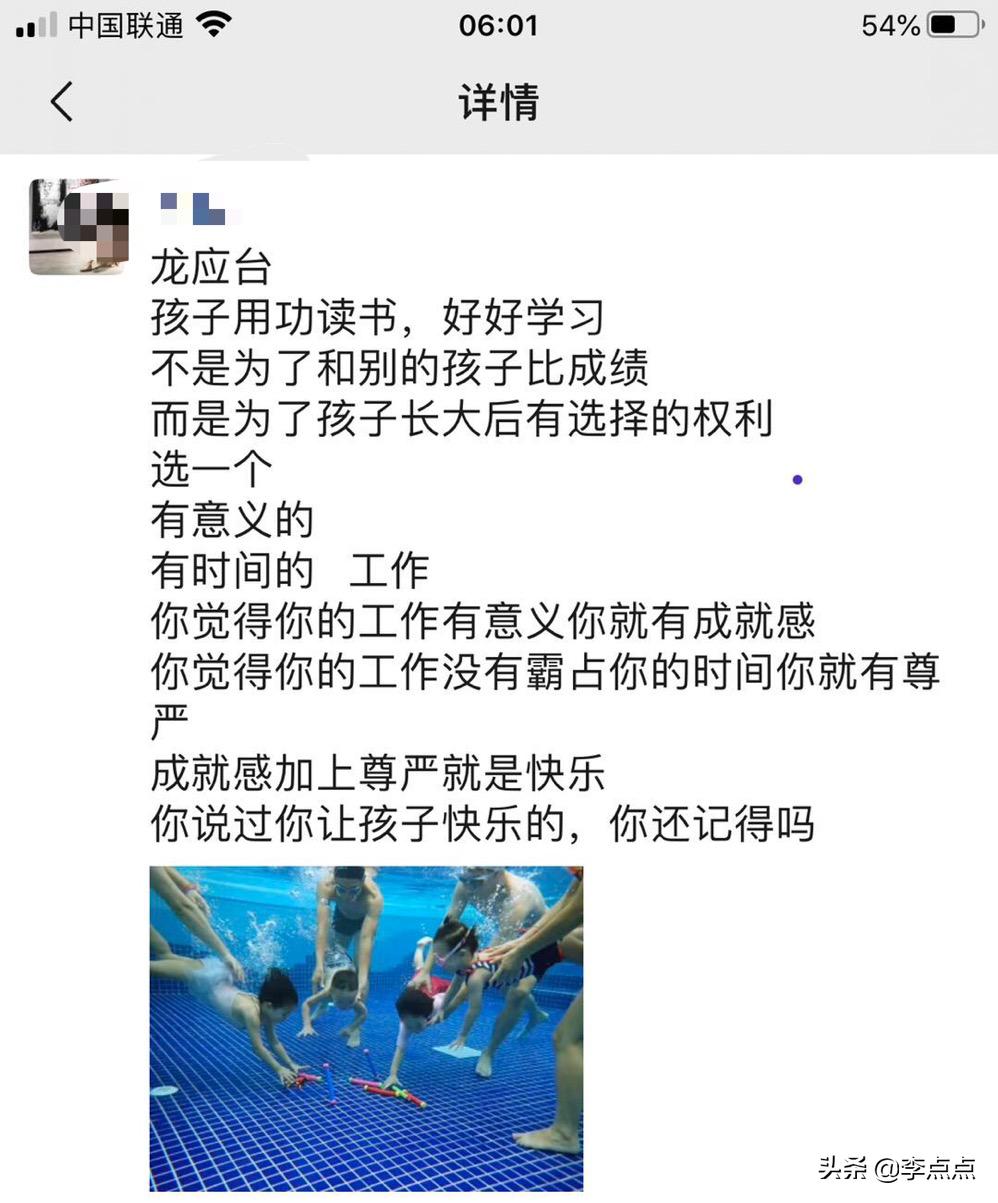Screen dimensions: 998x1203
Task: Open the poster's blurred profile avatar
Action: point(77,227)
